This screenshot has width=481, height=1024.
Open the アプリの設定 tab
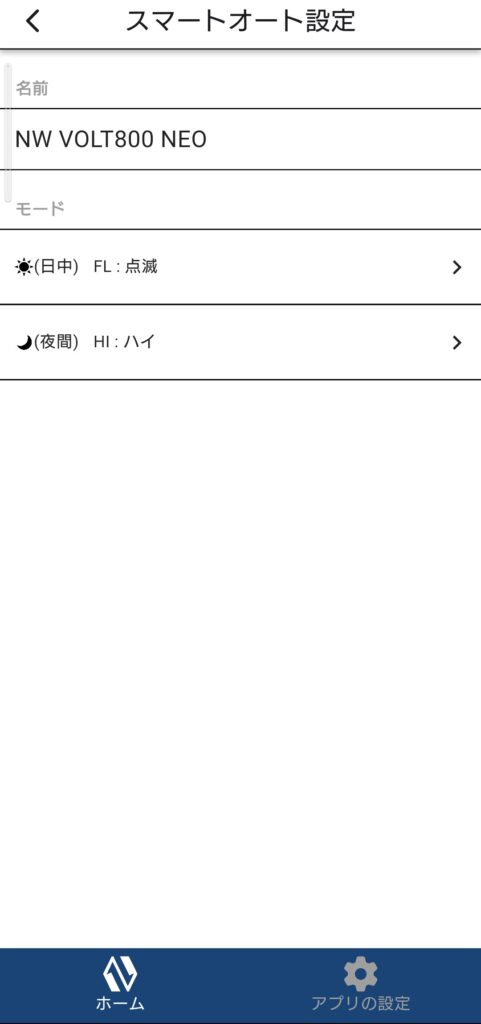(361, 985)
